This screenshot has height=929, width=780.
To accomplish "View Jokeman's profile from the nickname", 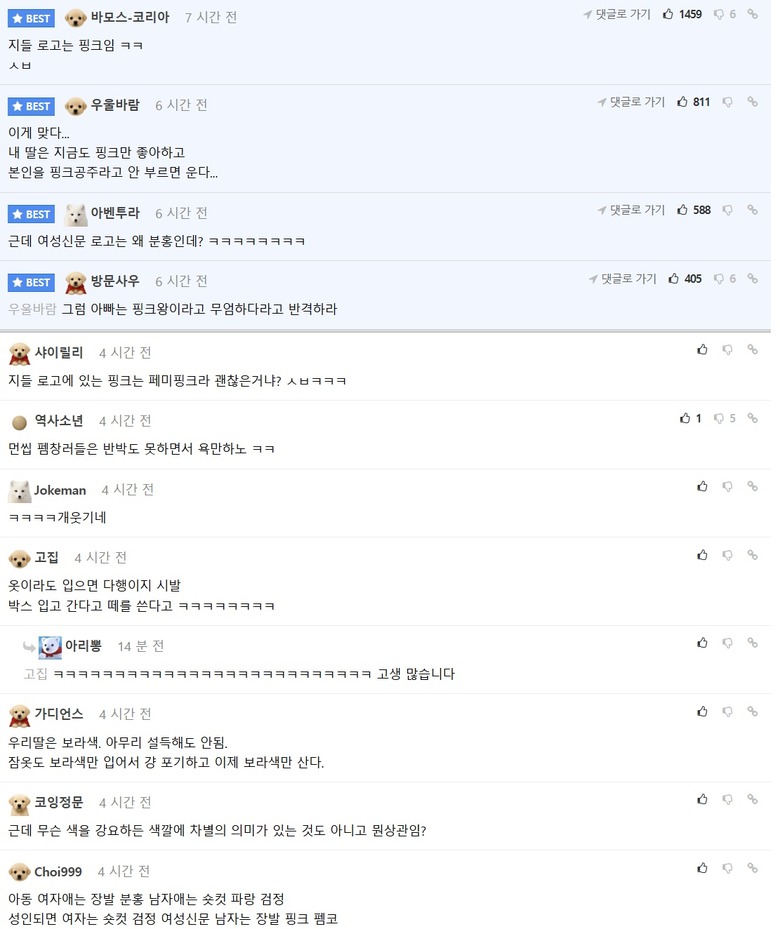I will point(60,490).
